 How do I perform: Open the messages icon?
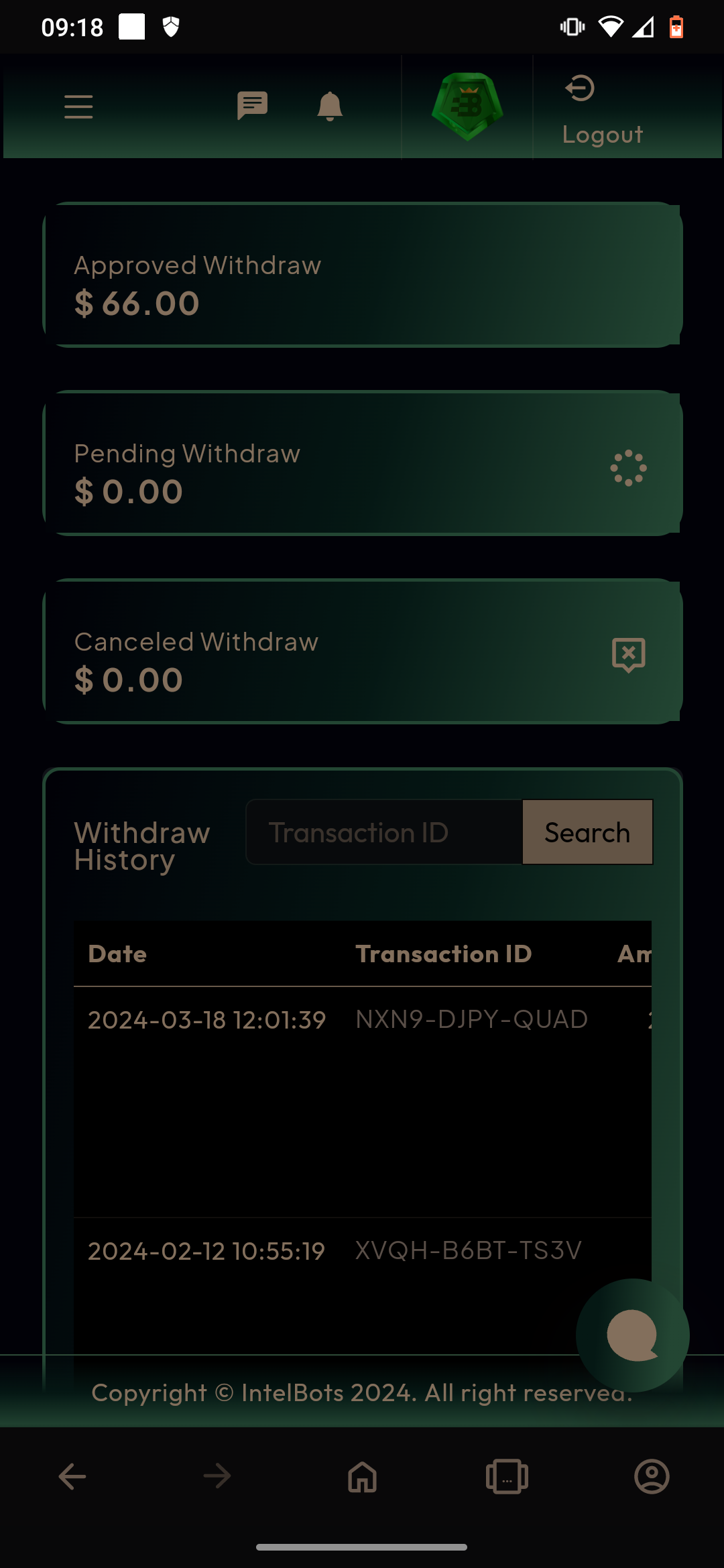(253, 106)
